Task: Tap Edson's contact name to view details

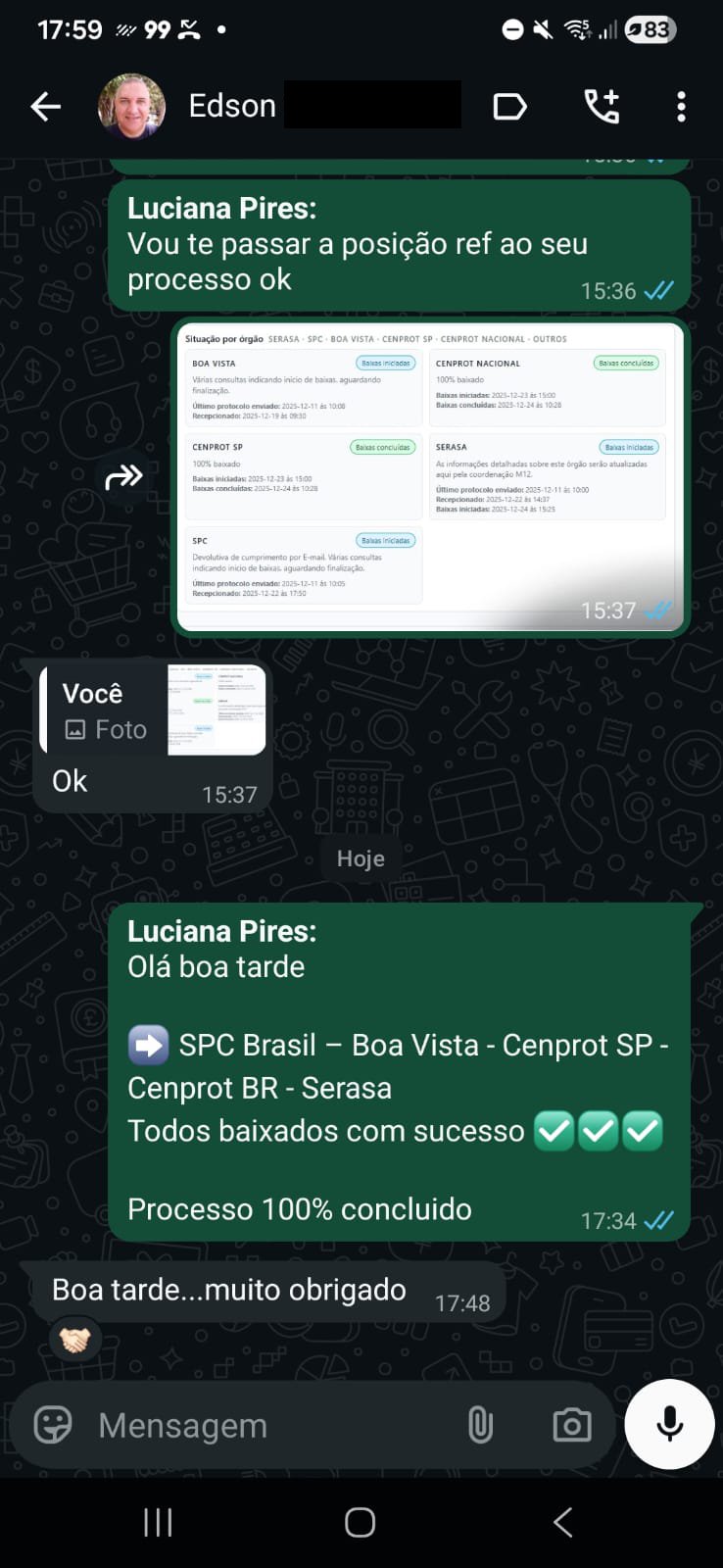Action: point(232,106)
